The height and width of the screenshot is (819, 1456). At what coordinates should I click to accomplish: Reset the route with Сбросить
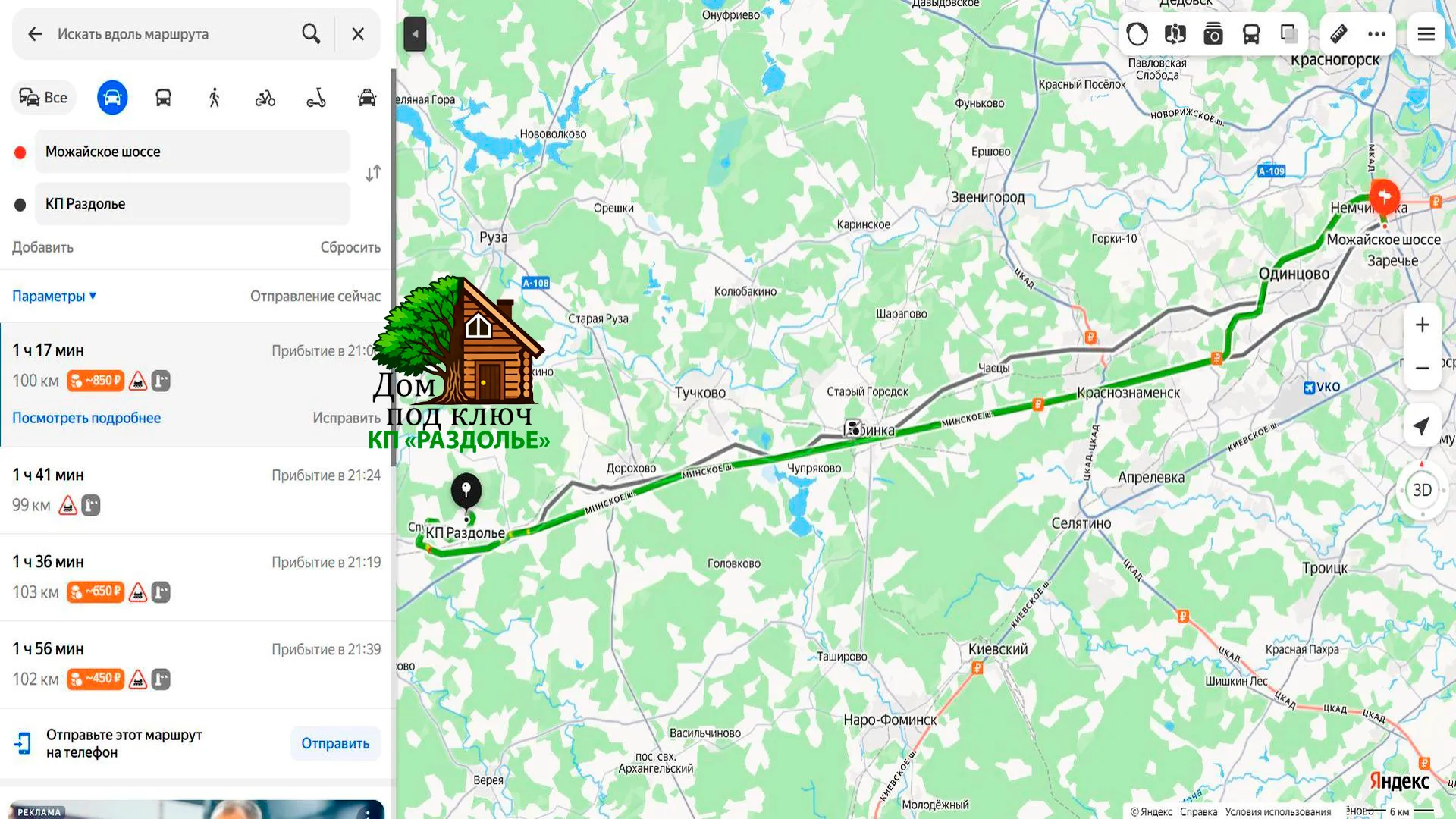tap(350, 247)
